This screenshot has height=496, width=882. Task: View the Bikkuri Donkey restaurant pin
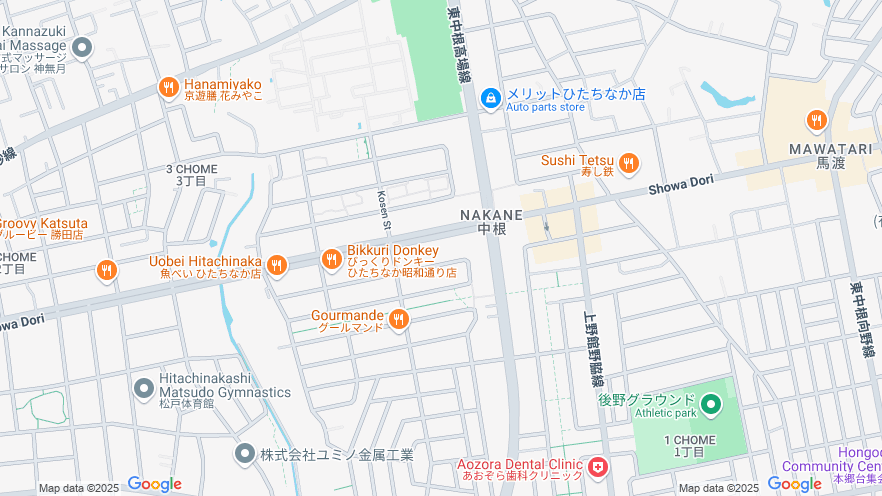(331, 260)
